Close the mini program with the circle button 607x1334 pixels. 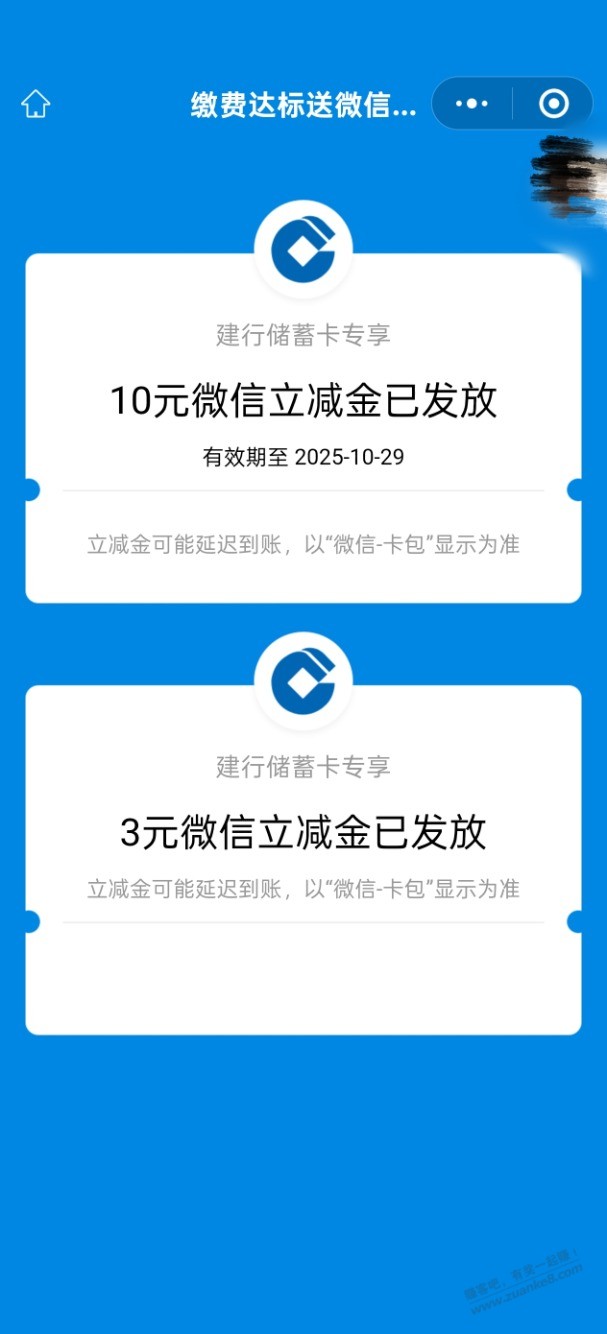(553, 104)
